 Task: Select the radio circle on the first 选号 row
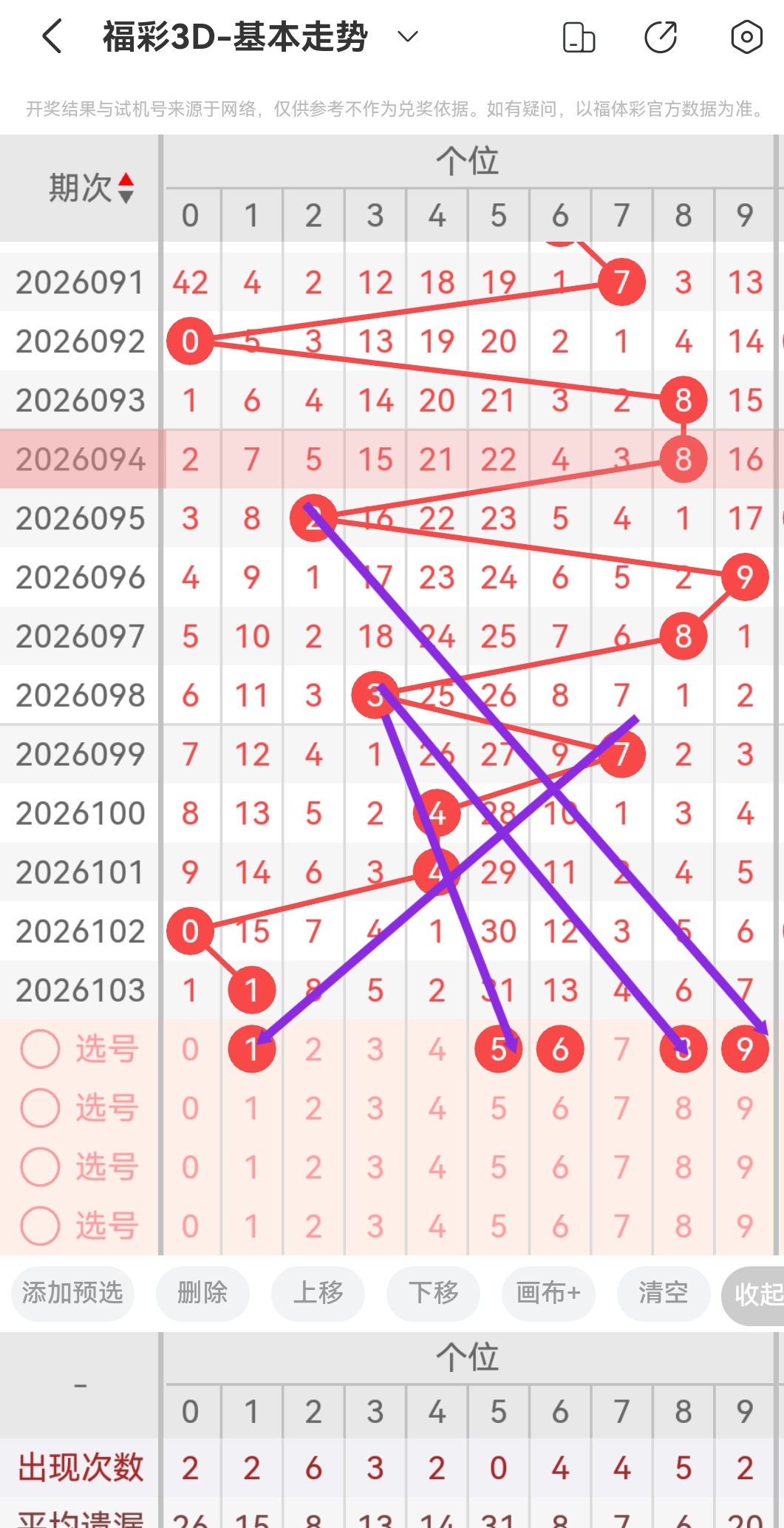tap(40, 1048)
